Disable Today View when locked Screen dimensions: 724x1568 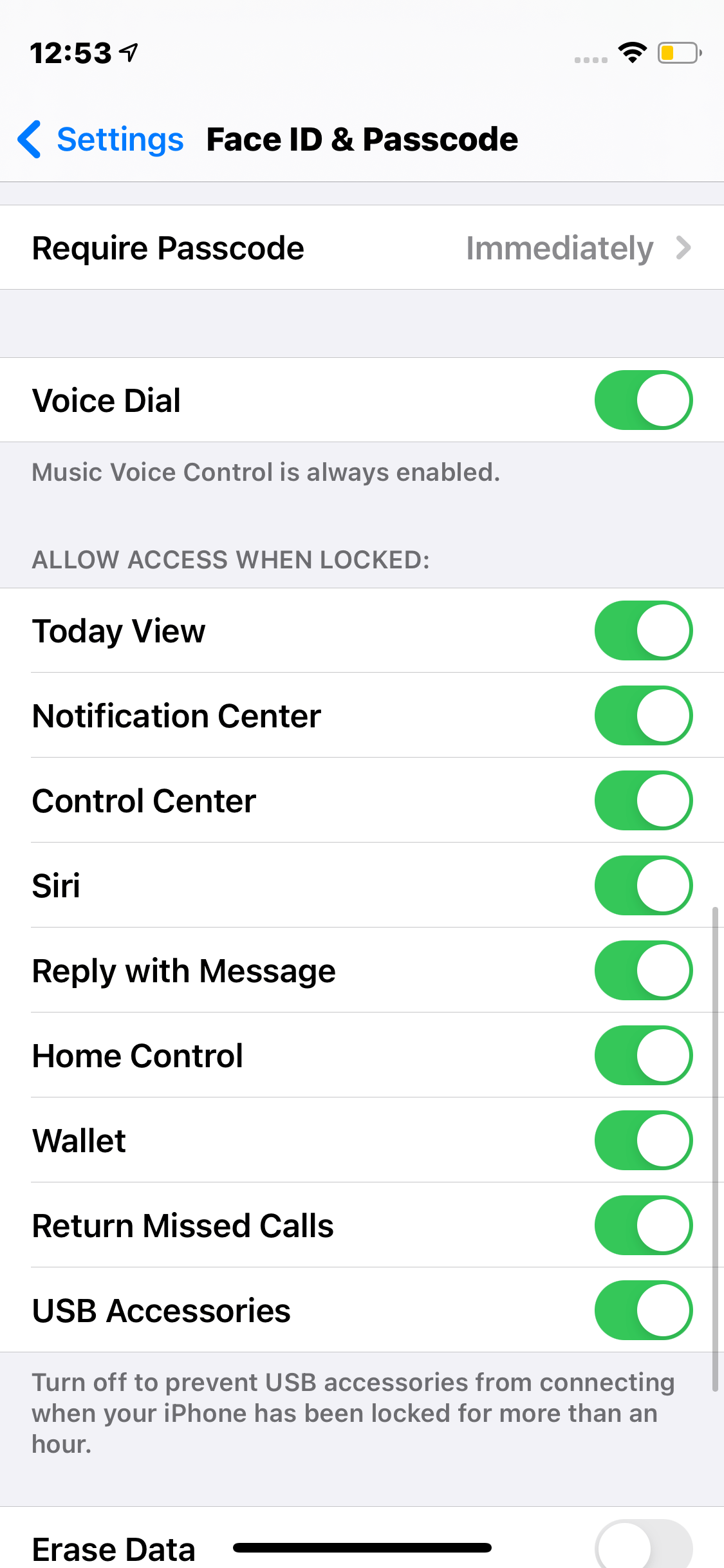[x=642, y=631]
